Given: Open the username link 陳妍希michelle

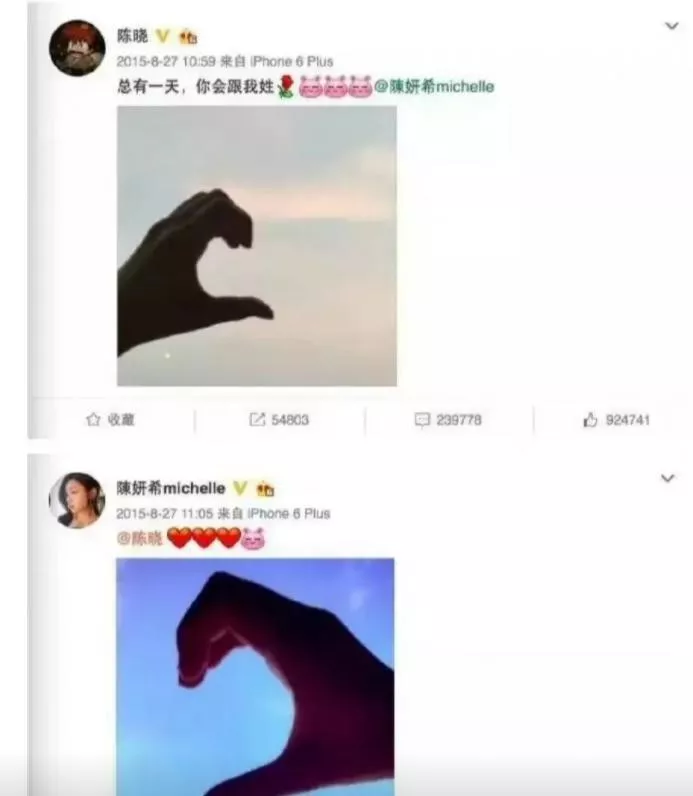Looking at the screenshot, I should point(171,488).
